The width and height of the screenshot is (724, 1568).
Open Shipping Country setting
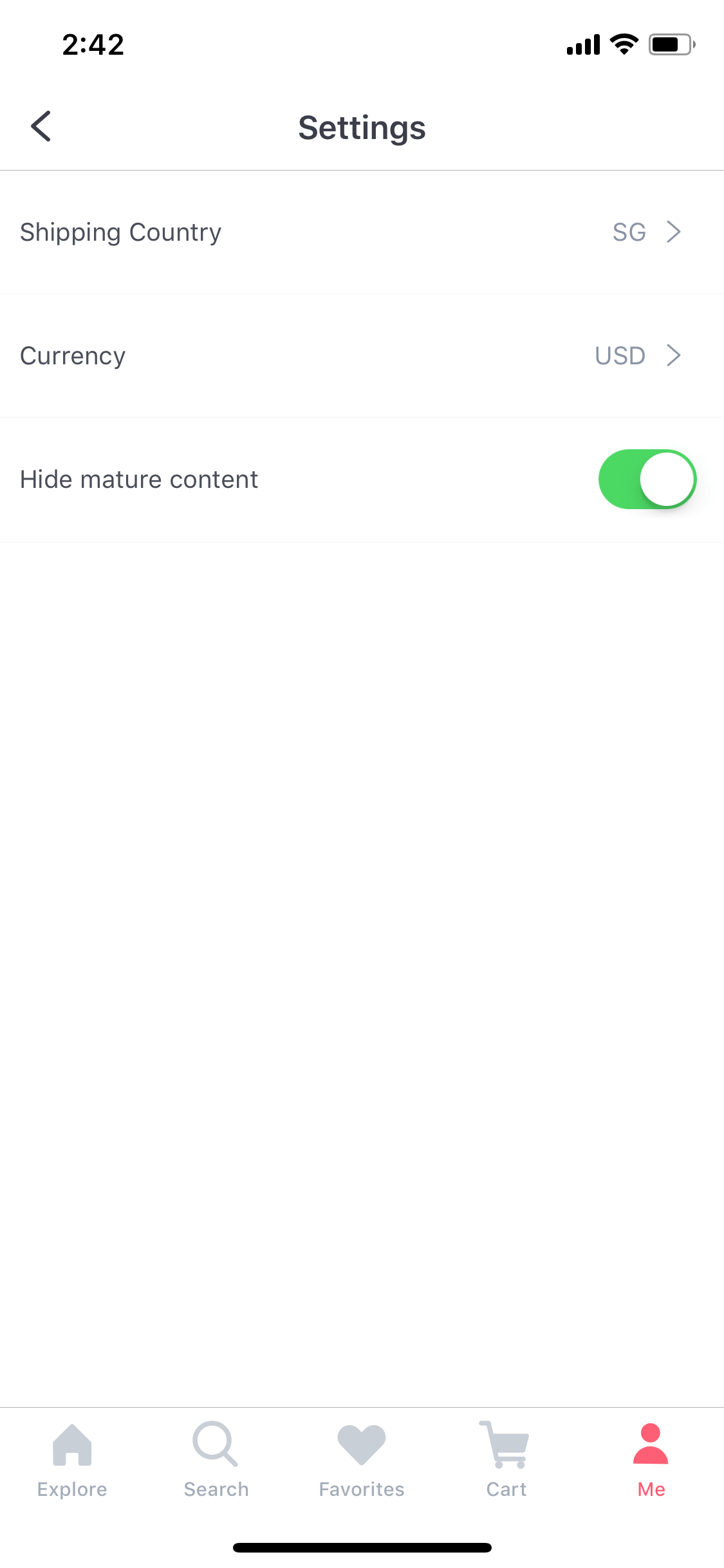point(362,232)
